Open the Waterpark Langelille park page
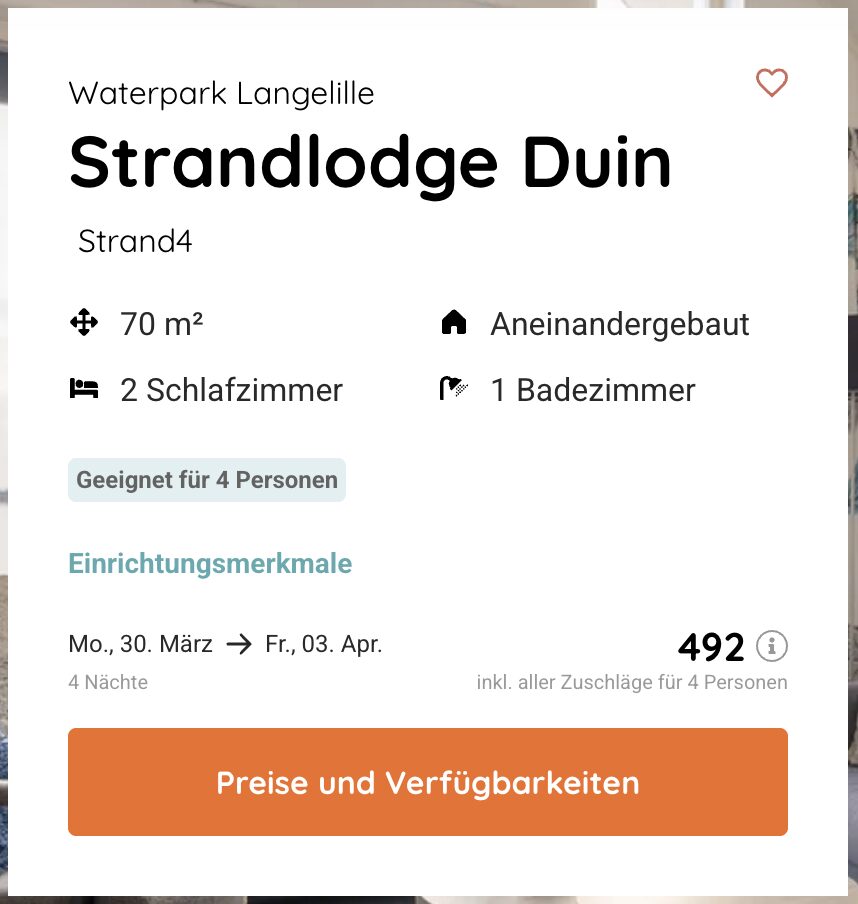858x904 pixels. pyautogui.click(x=221, y=93)
